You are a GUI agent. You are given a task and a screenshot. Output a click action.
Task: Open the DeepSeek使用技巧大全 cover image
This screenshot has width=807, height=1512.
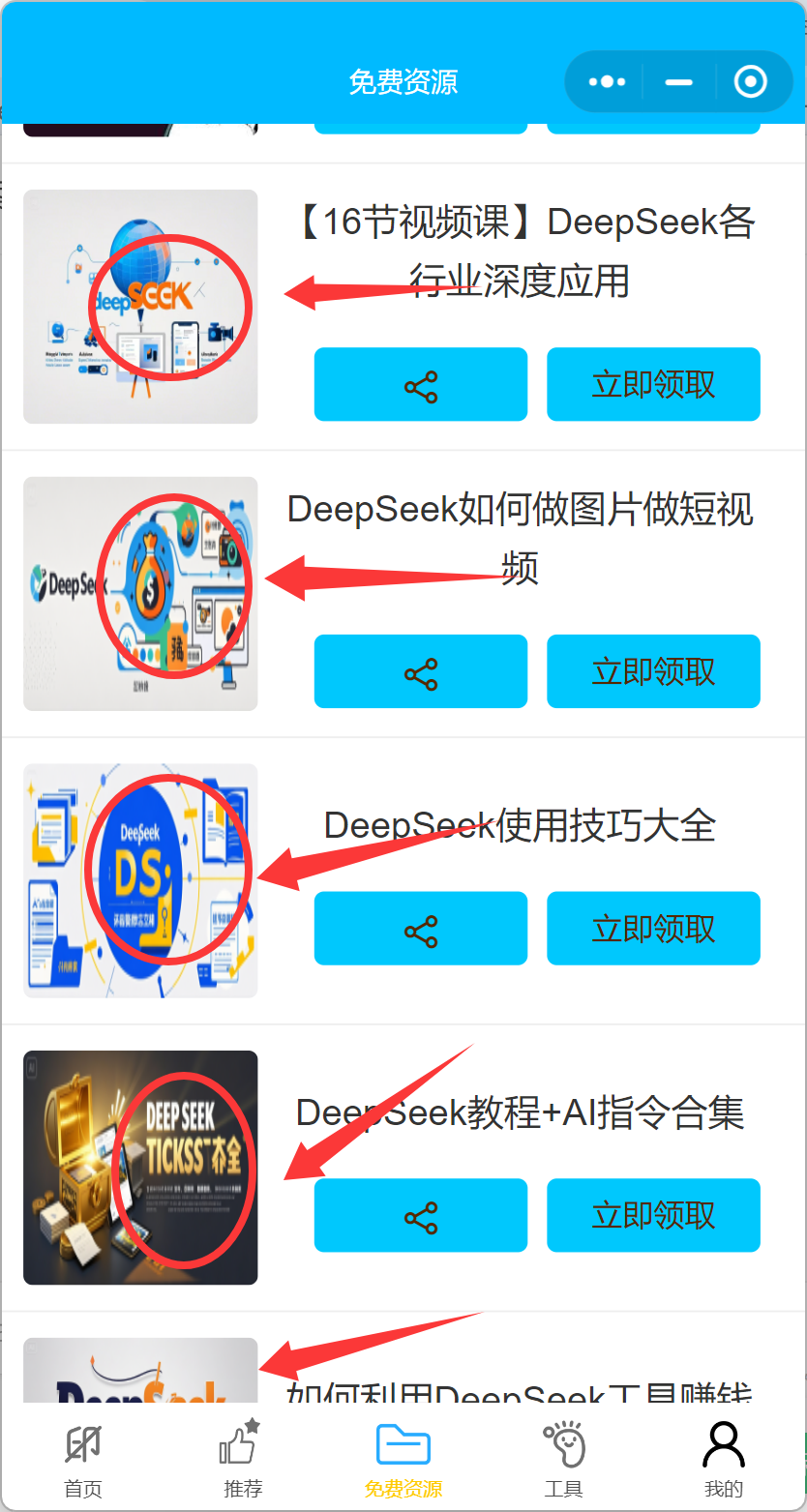(x=140, y=880)
